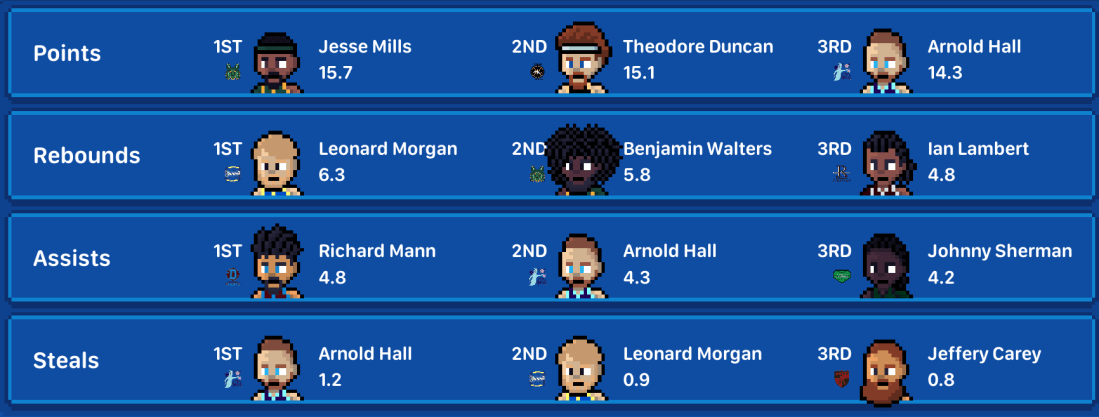
Task: Select Leonard Morgan in the Steals row
Action: [x=692, y=354]
